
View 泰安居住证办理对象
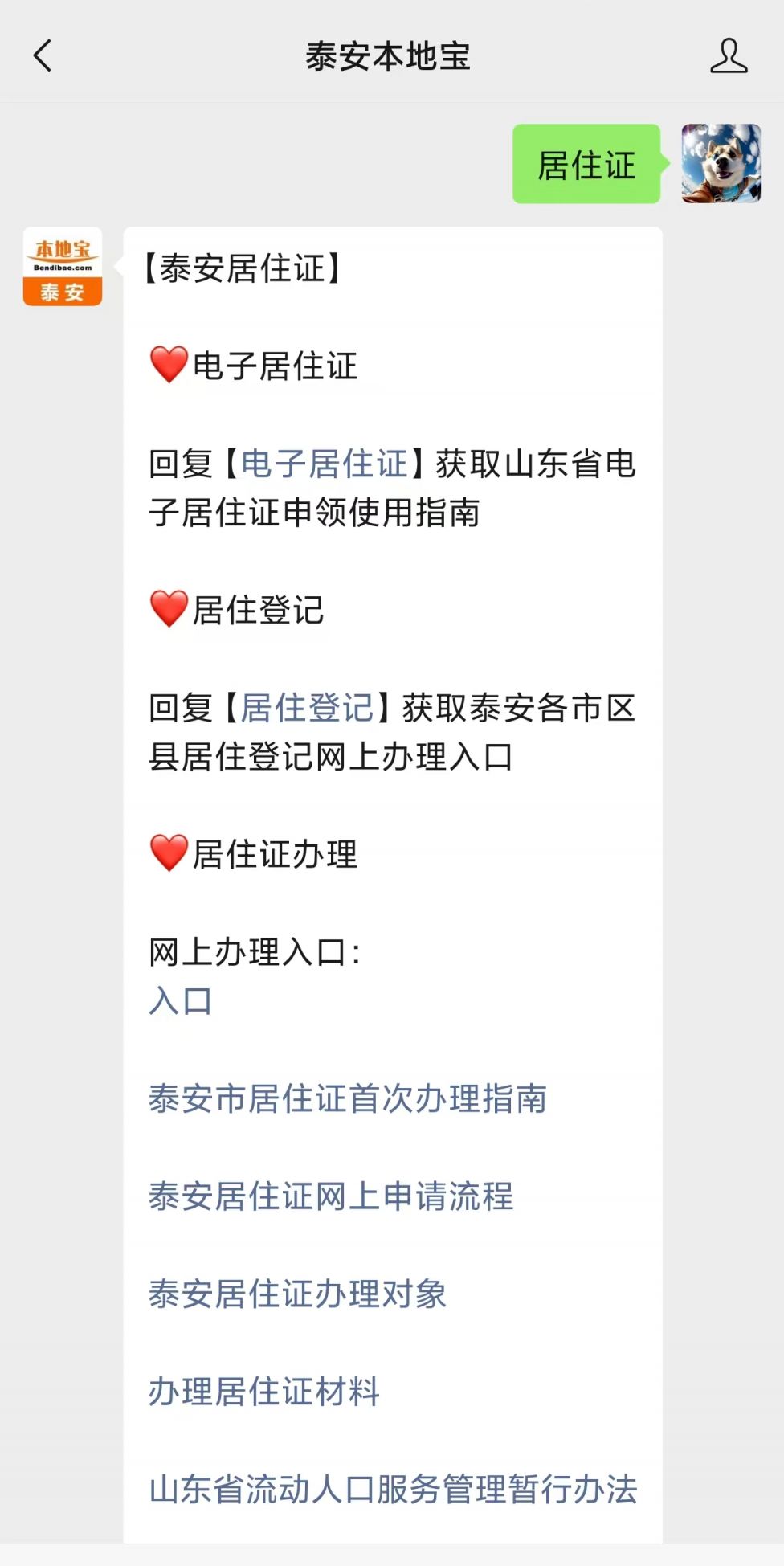(297, 1294)
